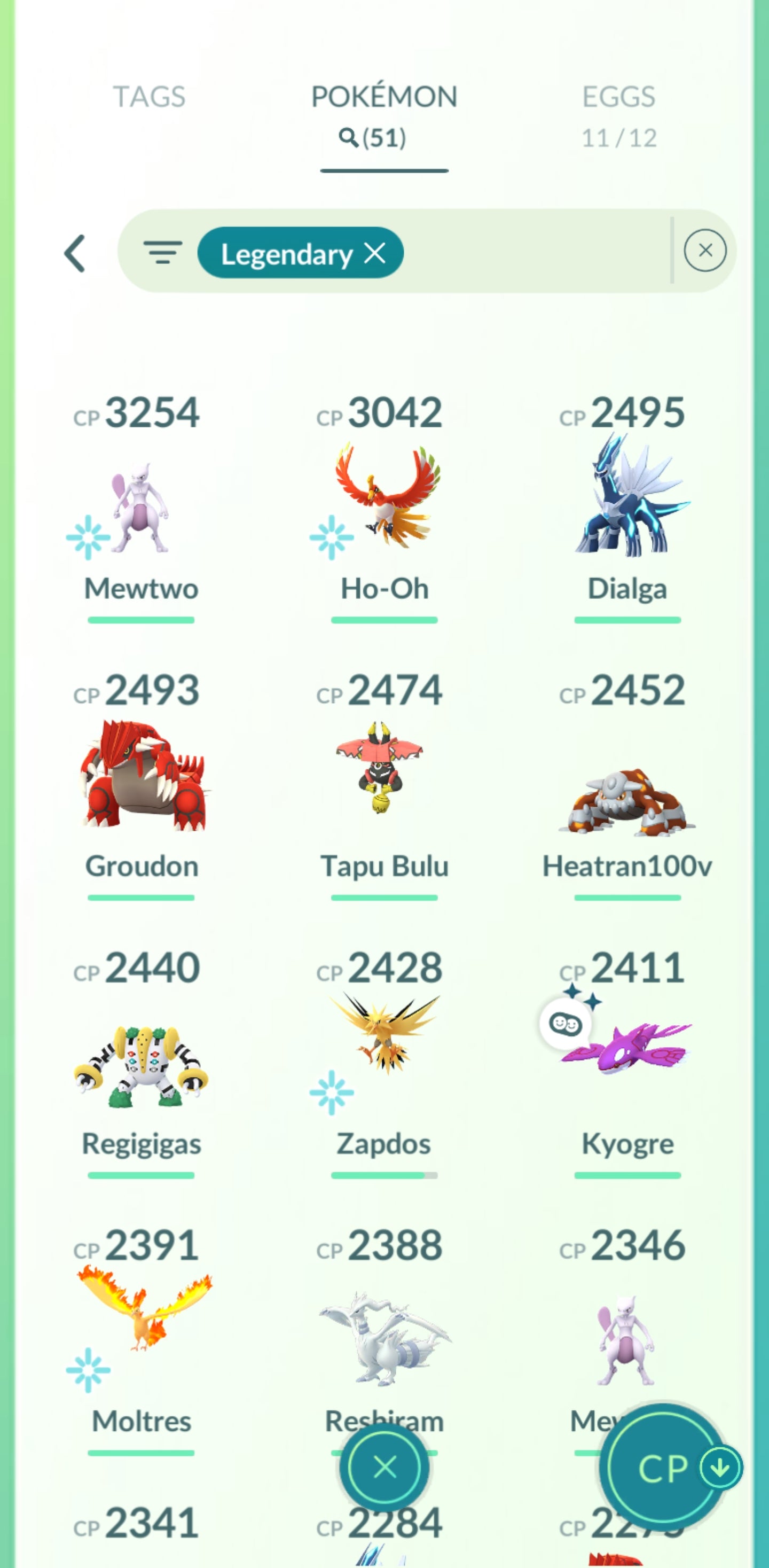Clear the search field
The image size is (769, 1568).
(704, 250)
